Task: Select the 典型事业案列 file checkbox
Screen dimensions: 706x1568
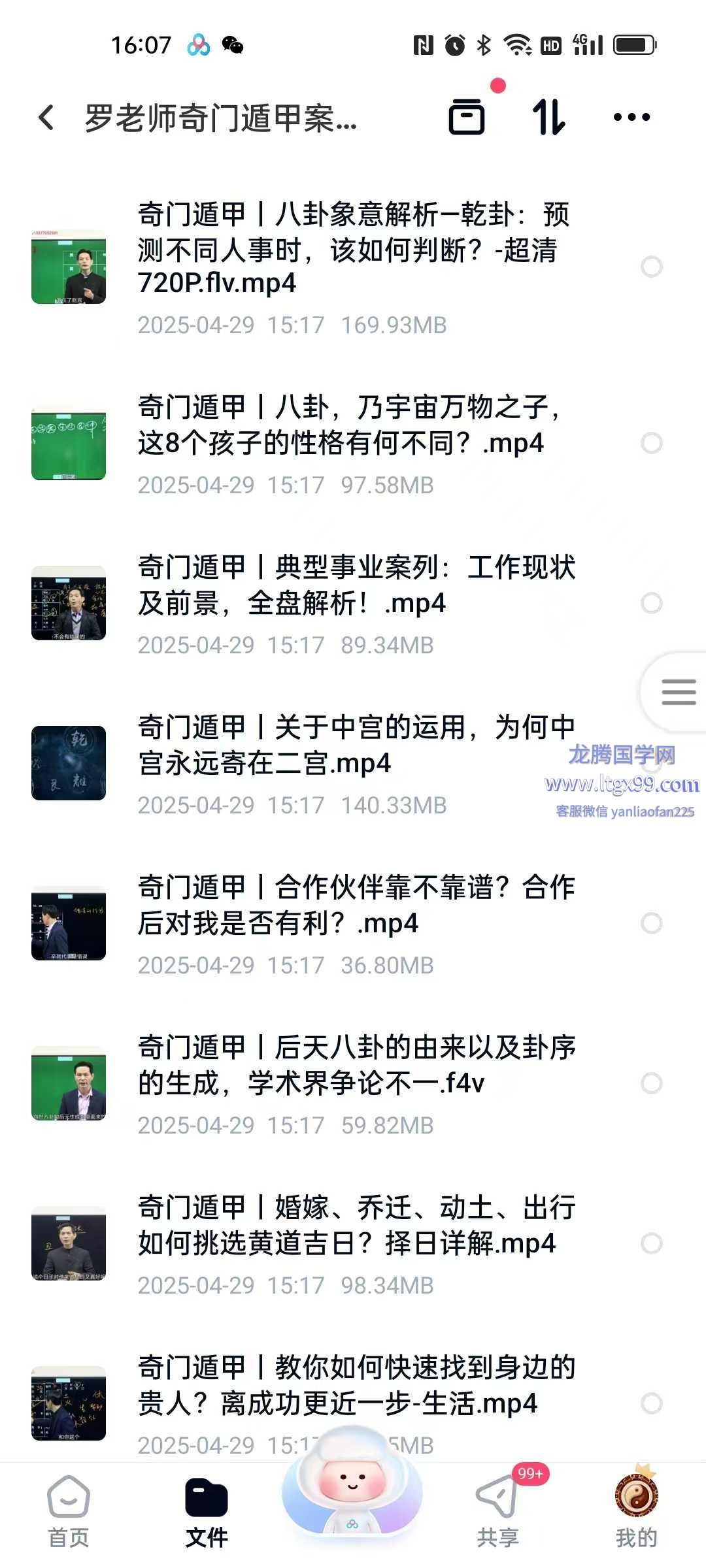Action: point(652,603)
